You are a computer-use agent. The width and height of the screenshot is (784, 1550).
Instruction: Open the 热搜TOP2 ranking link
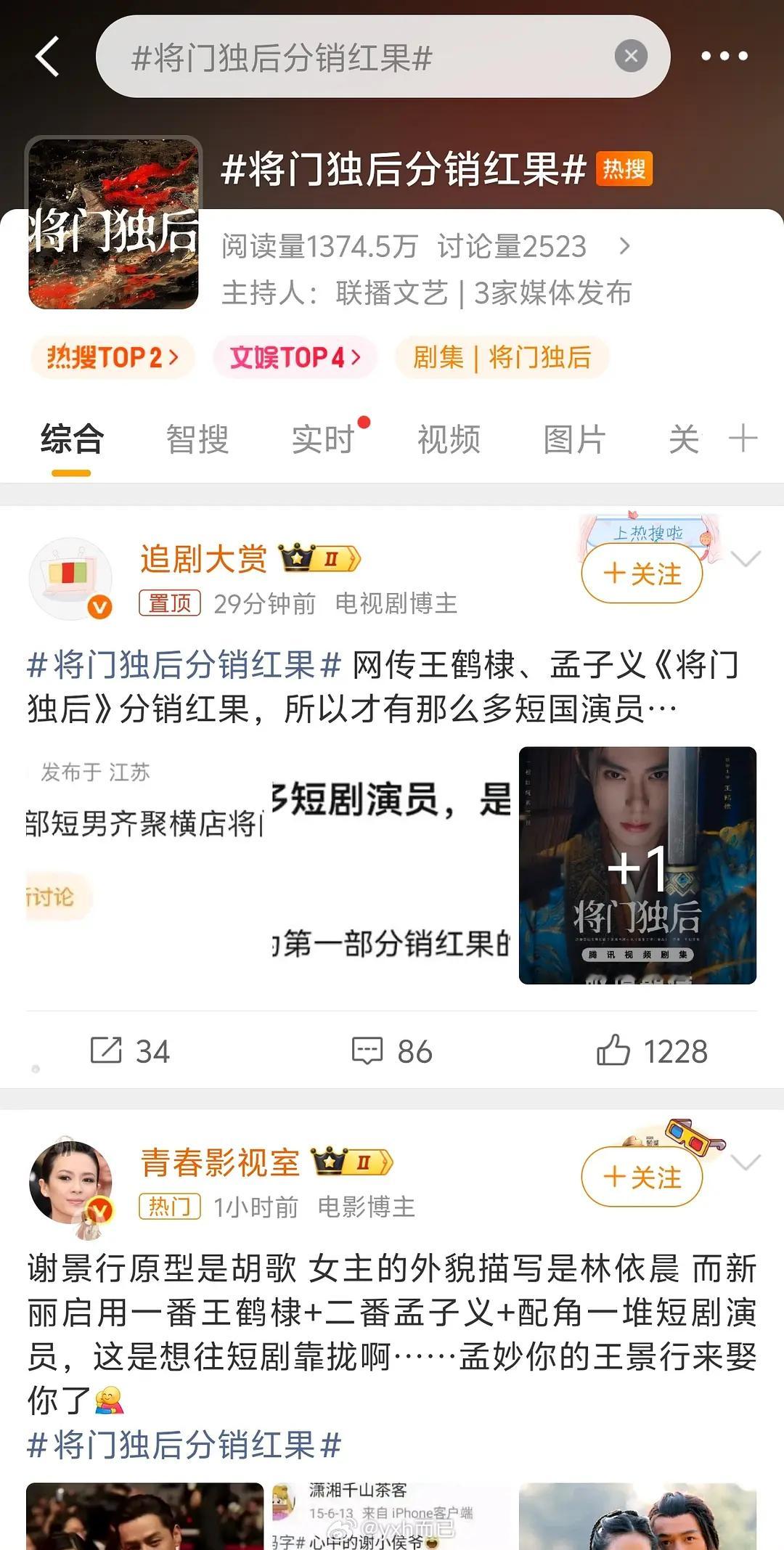tap(110, 357)
